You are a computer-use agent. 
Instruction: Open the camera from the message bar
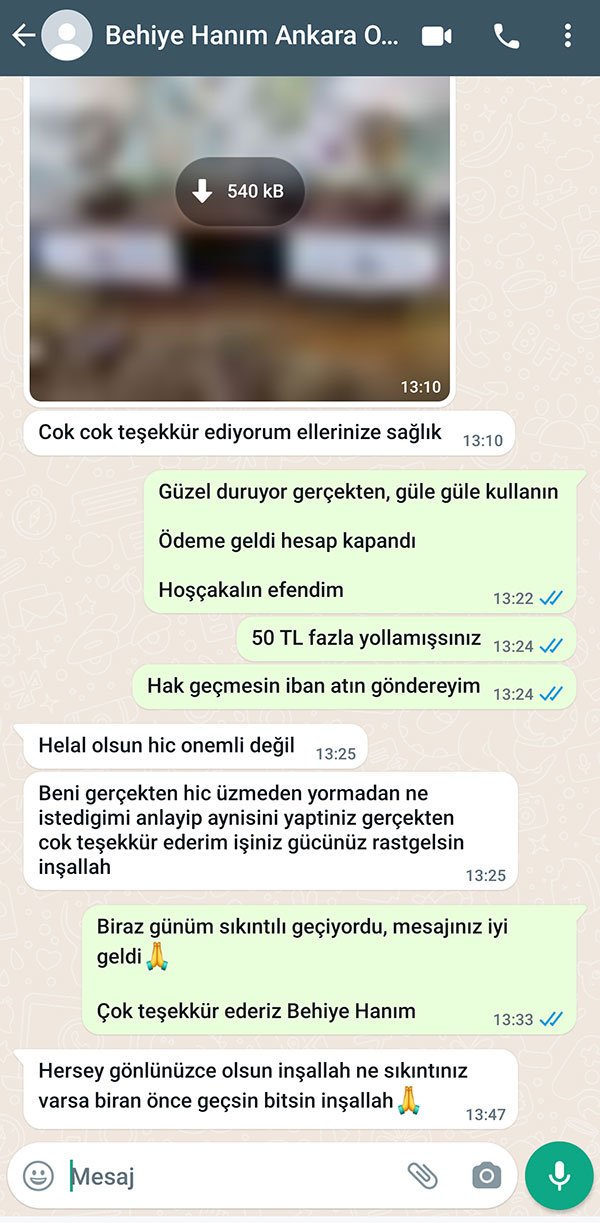click(486, 1176)
